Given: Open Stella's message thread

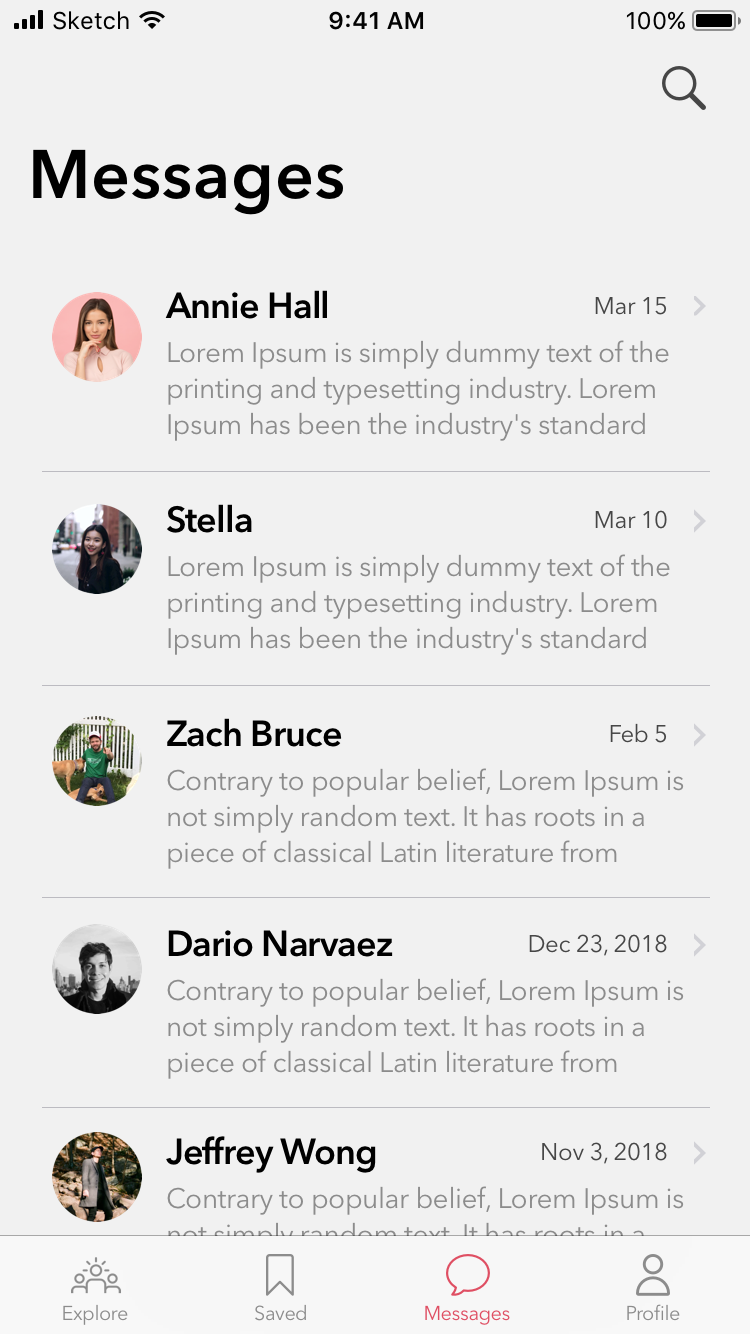Looking at the screenshot, I should pos(376,579).
